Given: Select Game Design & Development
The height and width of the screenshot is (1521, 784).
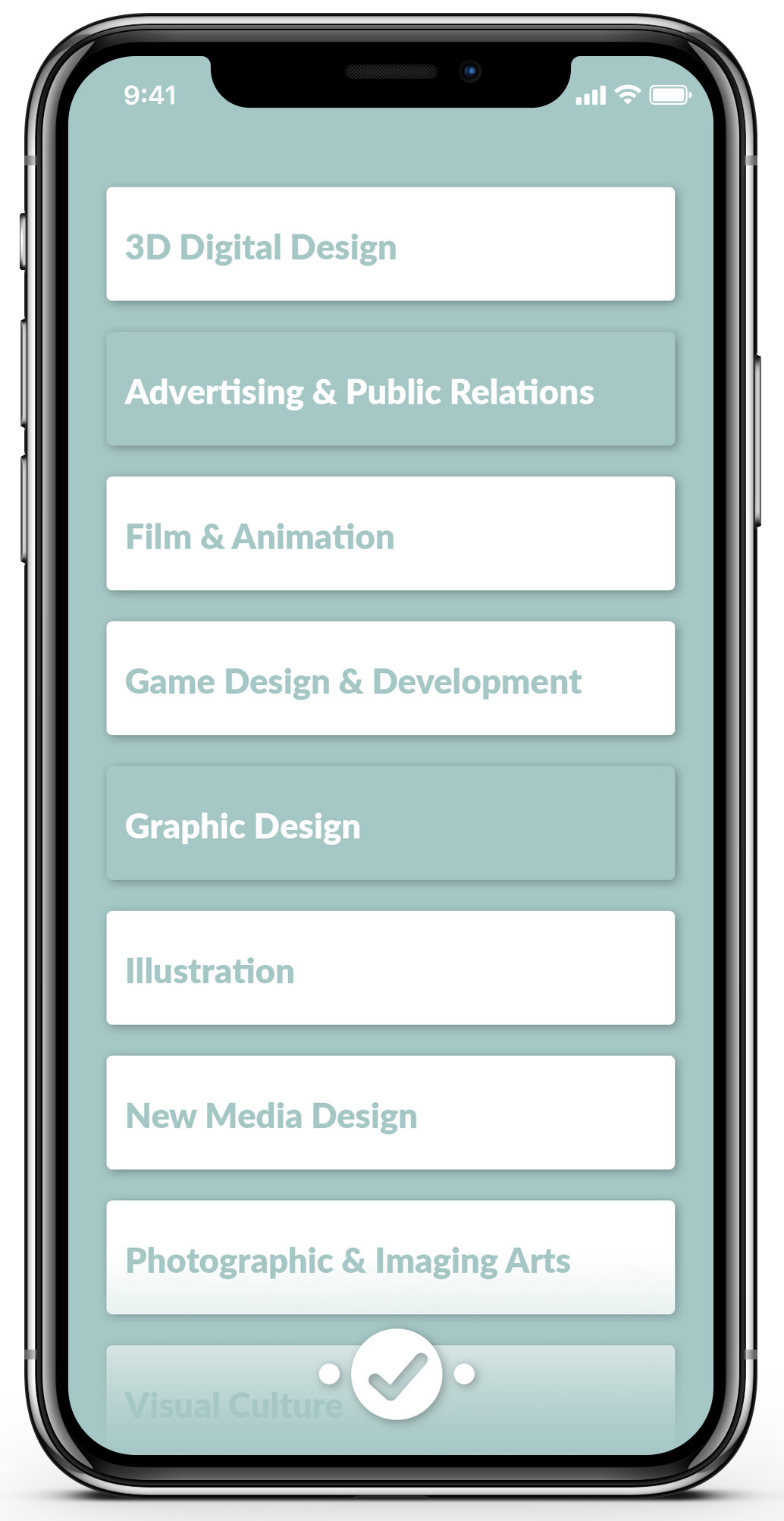Looking at the screenshot, I should click(x=390, y=679).
